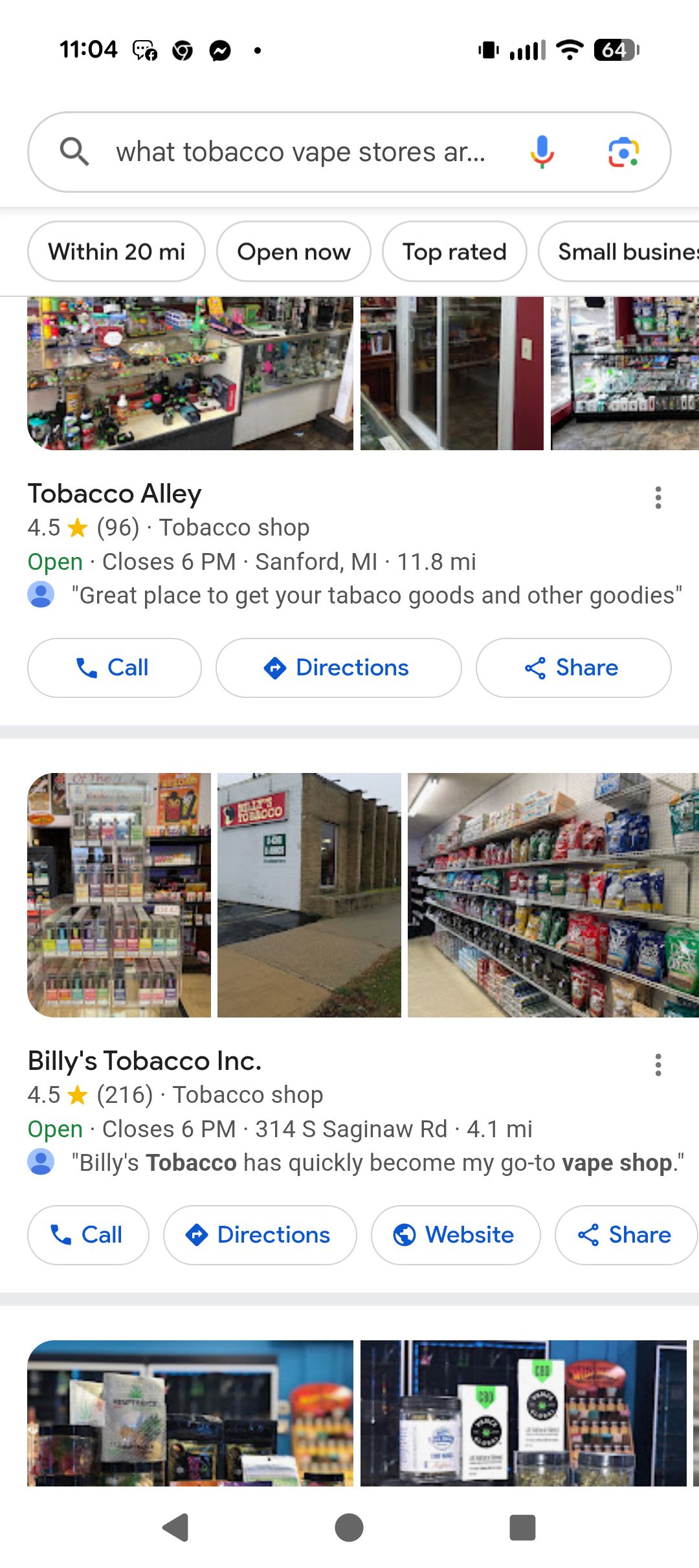Image resolution: width=699 pixels, height=1568 pixels.
Task: Go back using the system back button
Action: [175, 1528]
